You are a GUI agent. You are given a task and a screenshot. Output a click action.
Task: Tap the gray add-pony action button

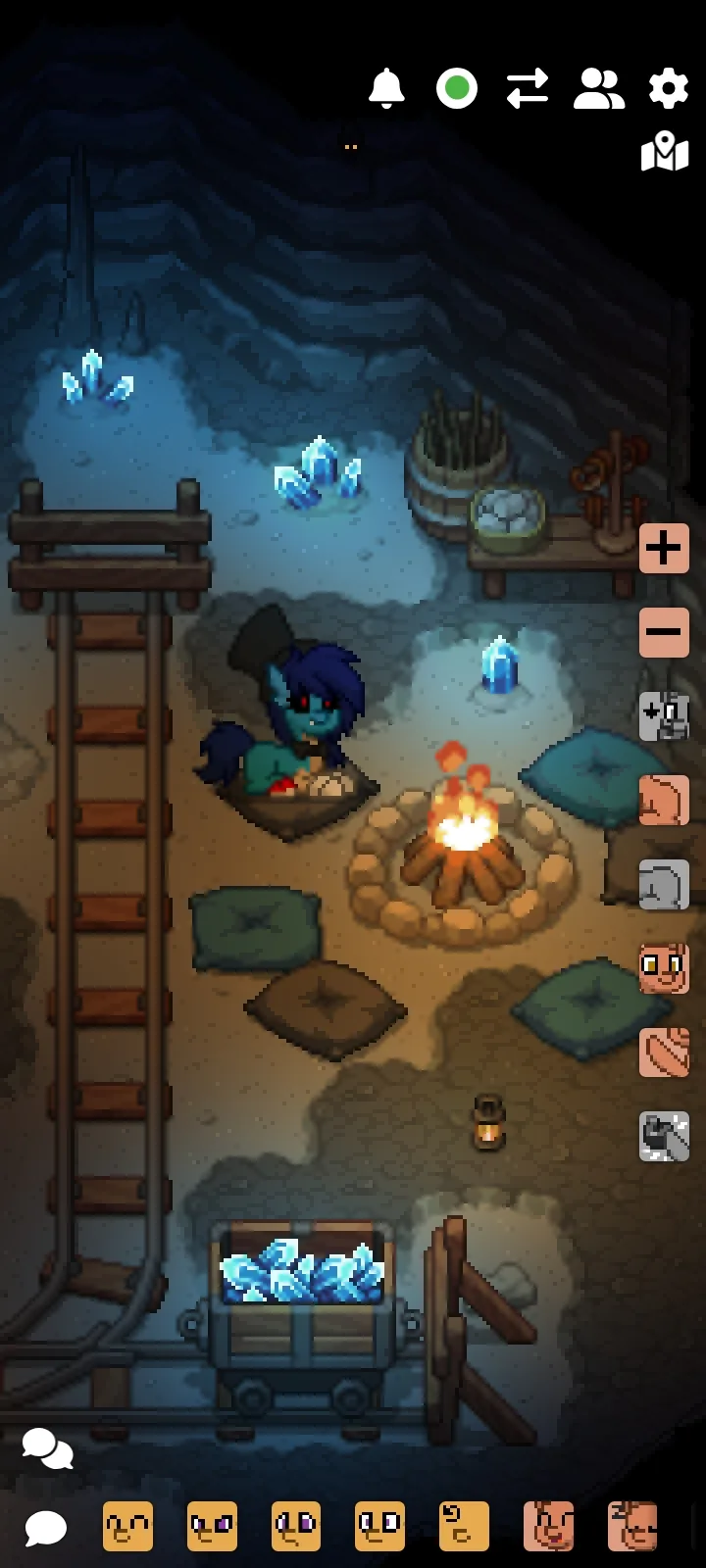click(664, 715)
